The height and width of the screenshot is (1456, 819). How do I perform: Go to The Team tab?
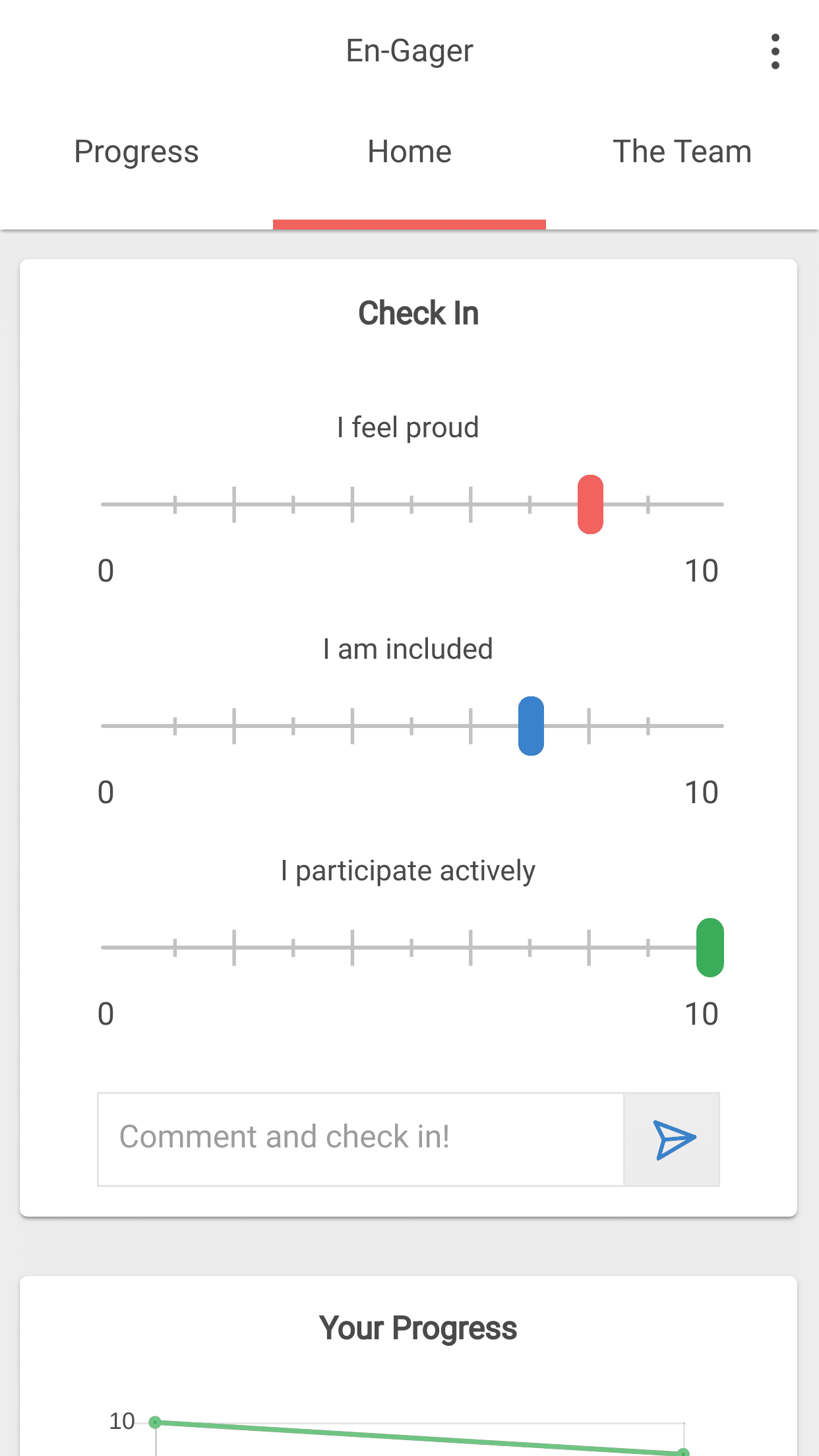coord(682,152)
